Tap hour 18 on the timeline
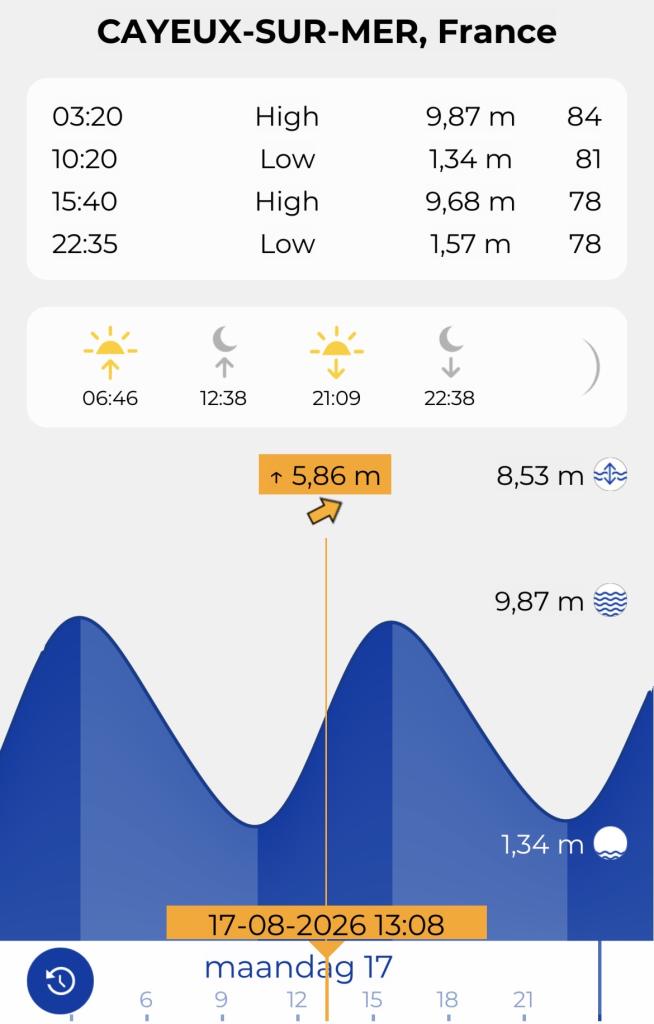Image resolution: width=654 pixels, height=1024 pixels. (448, 999)
